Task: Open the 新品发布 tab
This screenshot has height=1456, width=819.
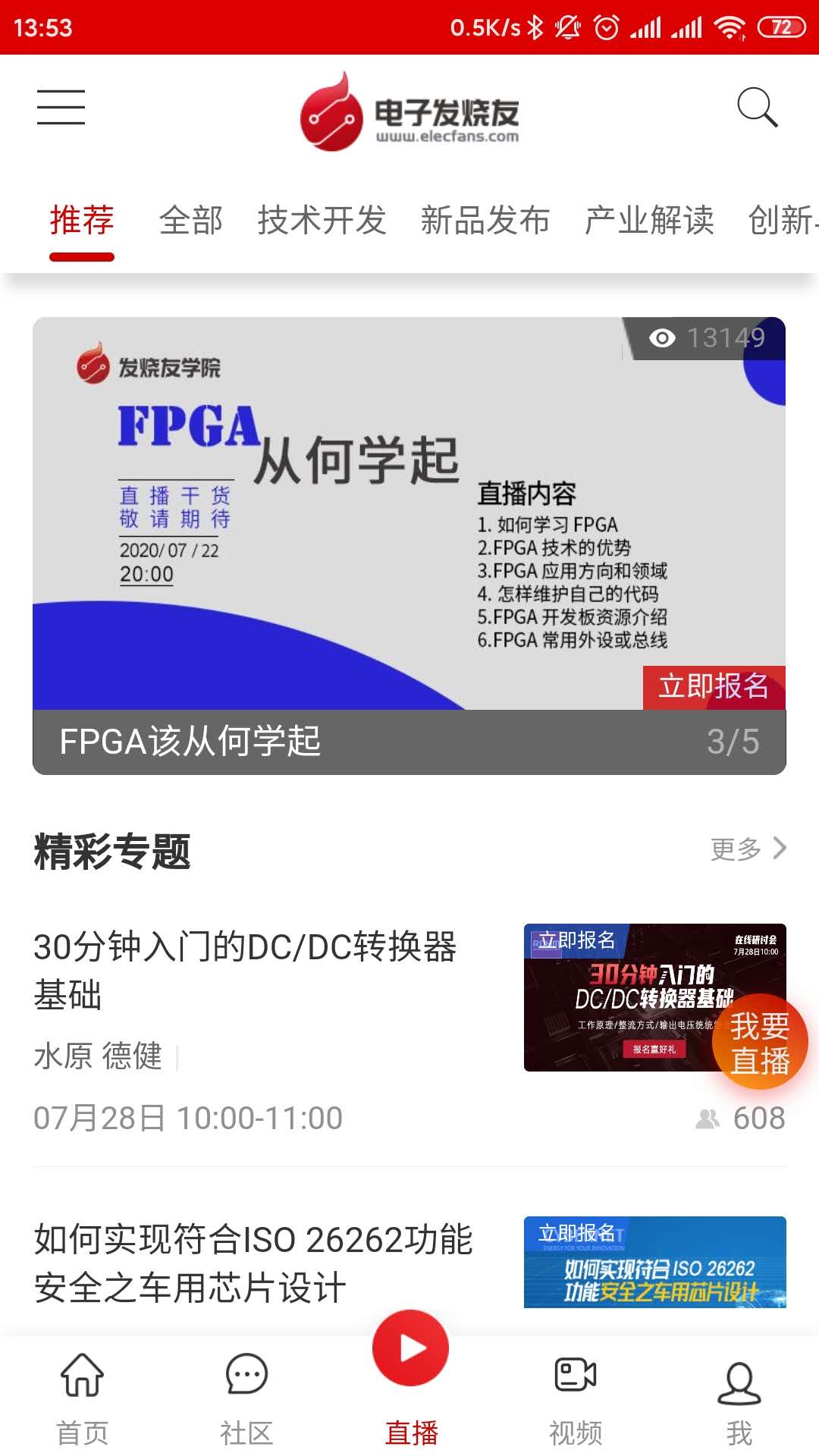Action: 484,221
